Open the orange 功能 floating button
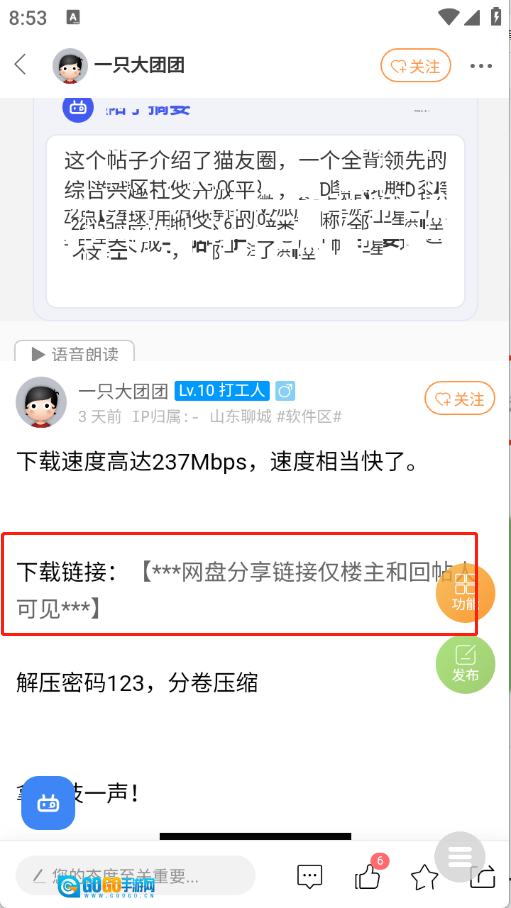Image resolution: width=511 pixels, height=908 pixels. pos(465,592)
